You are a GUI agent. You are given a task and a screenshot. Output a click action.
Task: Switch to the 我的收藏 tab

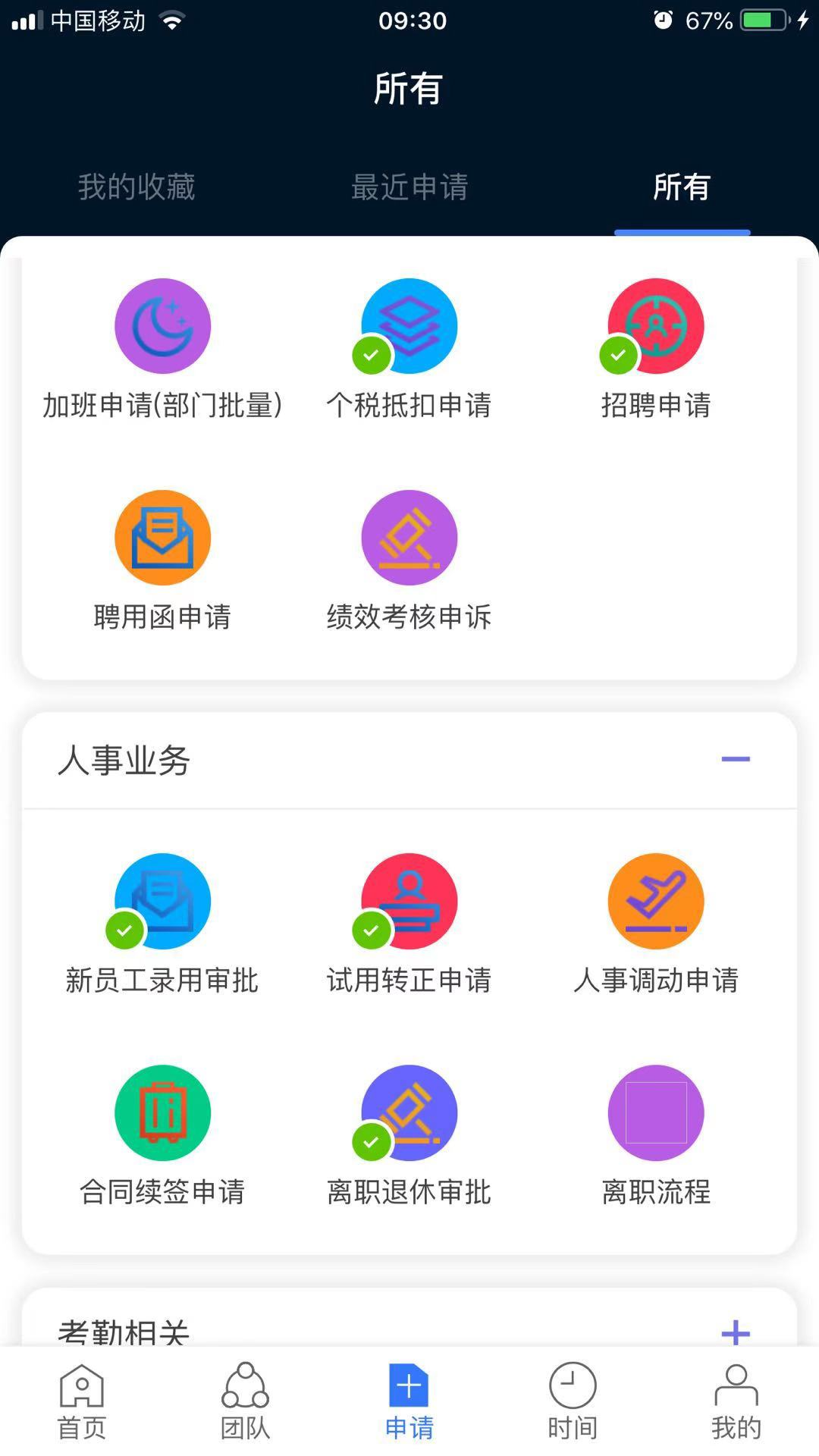(136, 187)
